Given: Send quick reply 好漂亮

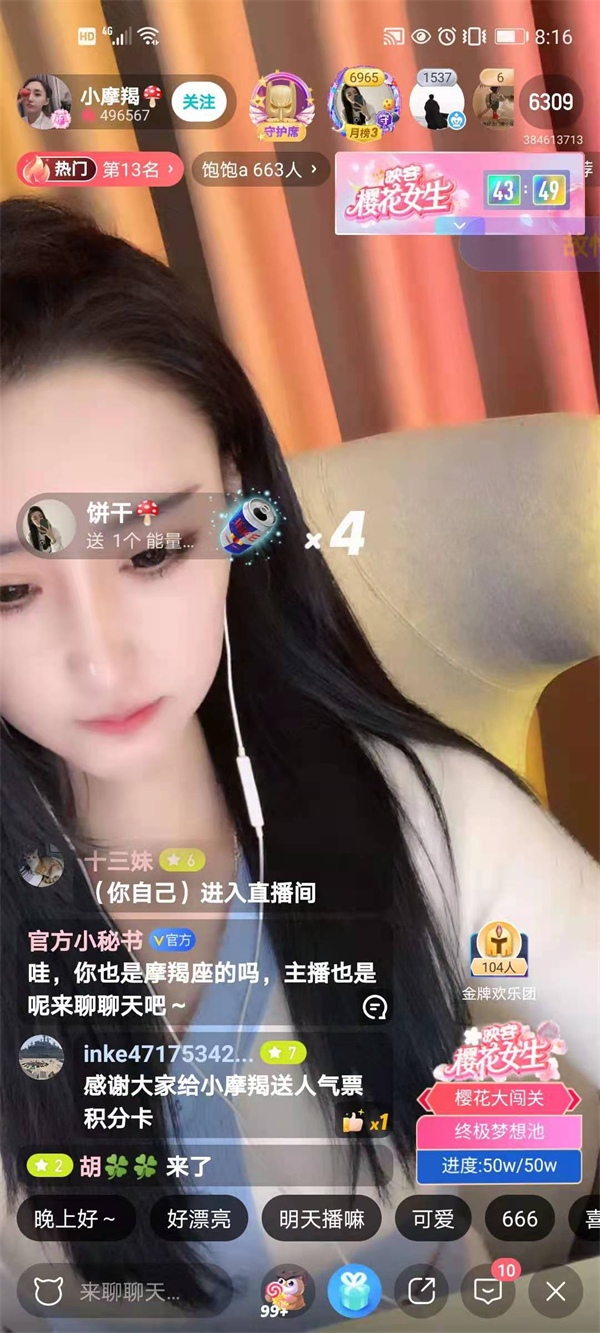Looking at the screenshot, I should pyautogui.click(x=199, y=1219).
